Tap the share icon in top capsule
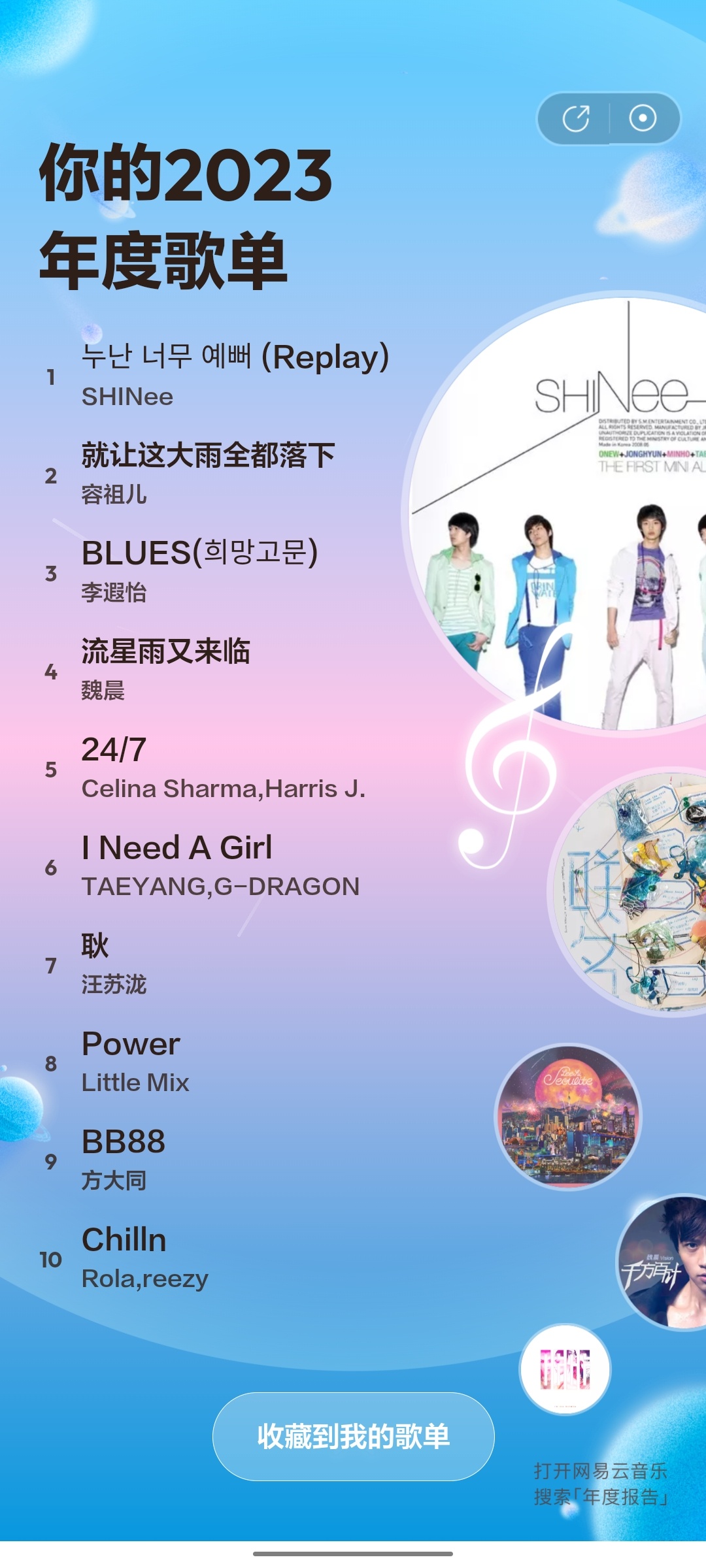This screenshot has height=1568, width=706. pyautogui.click(x=575, y=119)
